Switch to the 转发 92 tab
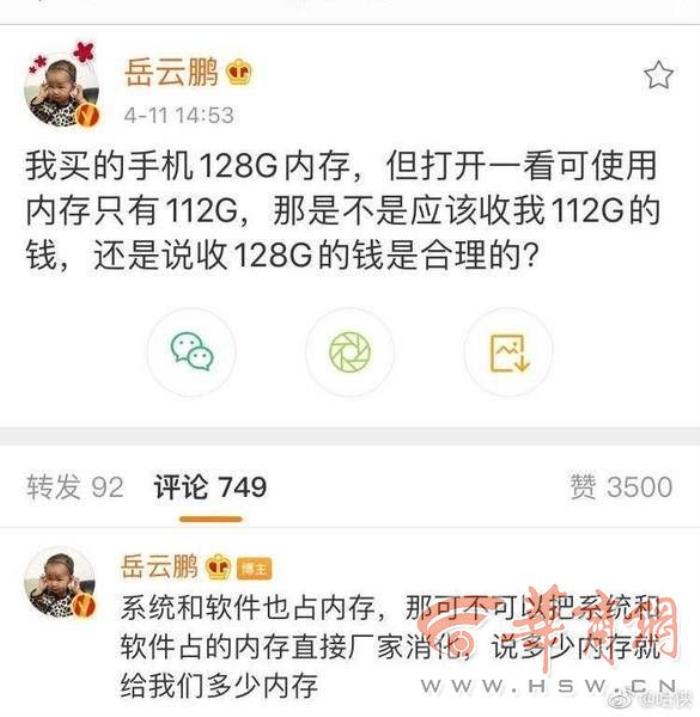The image size is (700, 717). pos(75,487)
